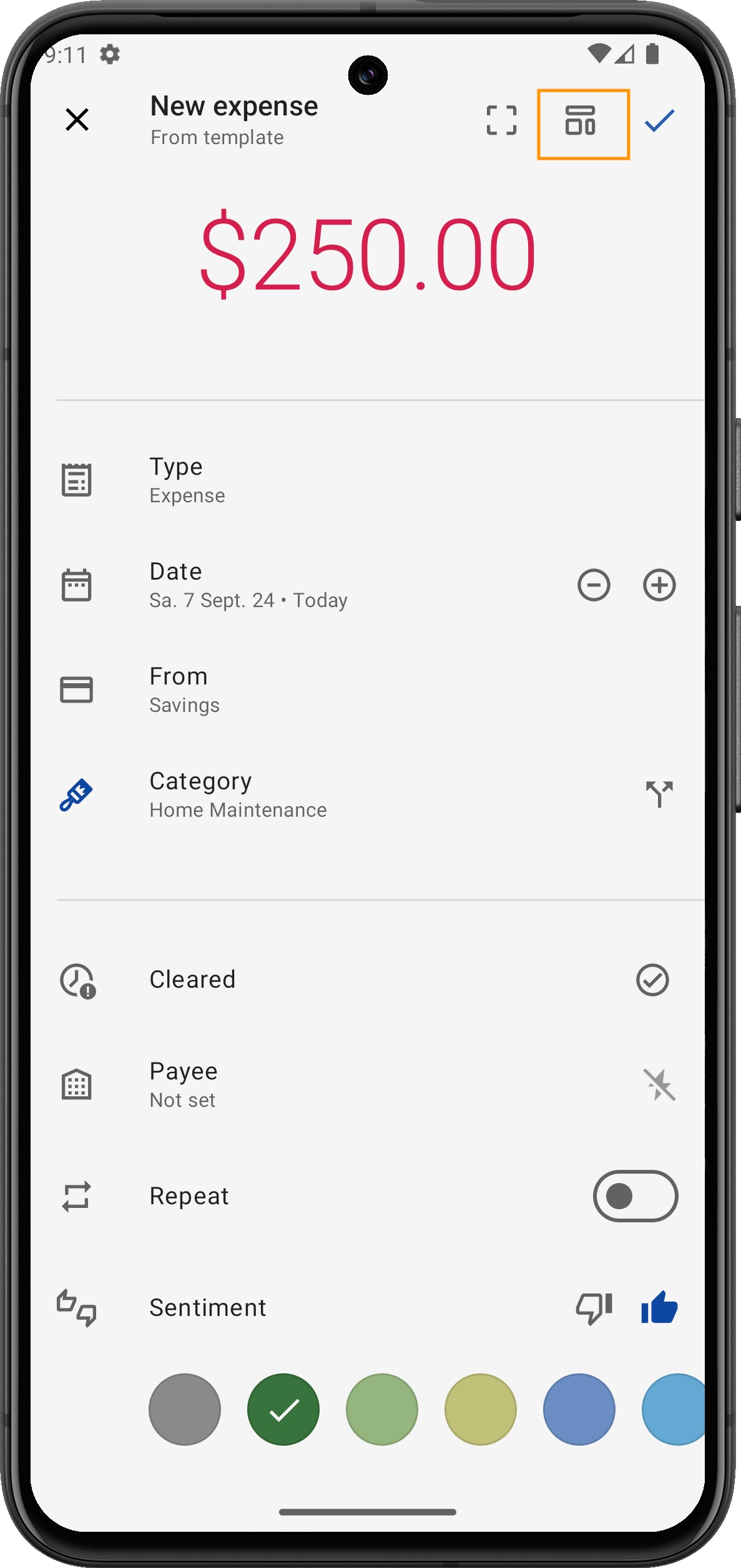Save the expense with the checkmark

pyautogui.click(x=660, y=120)
